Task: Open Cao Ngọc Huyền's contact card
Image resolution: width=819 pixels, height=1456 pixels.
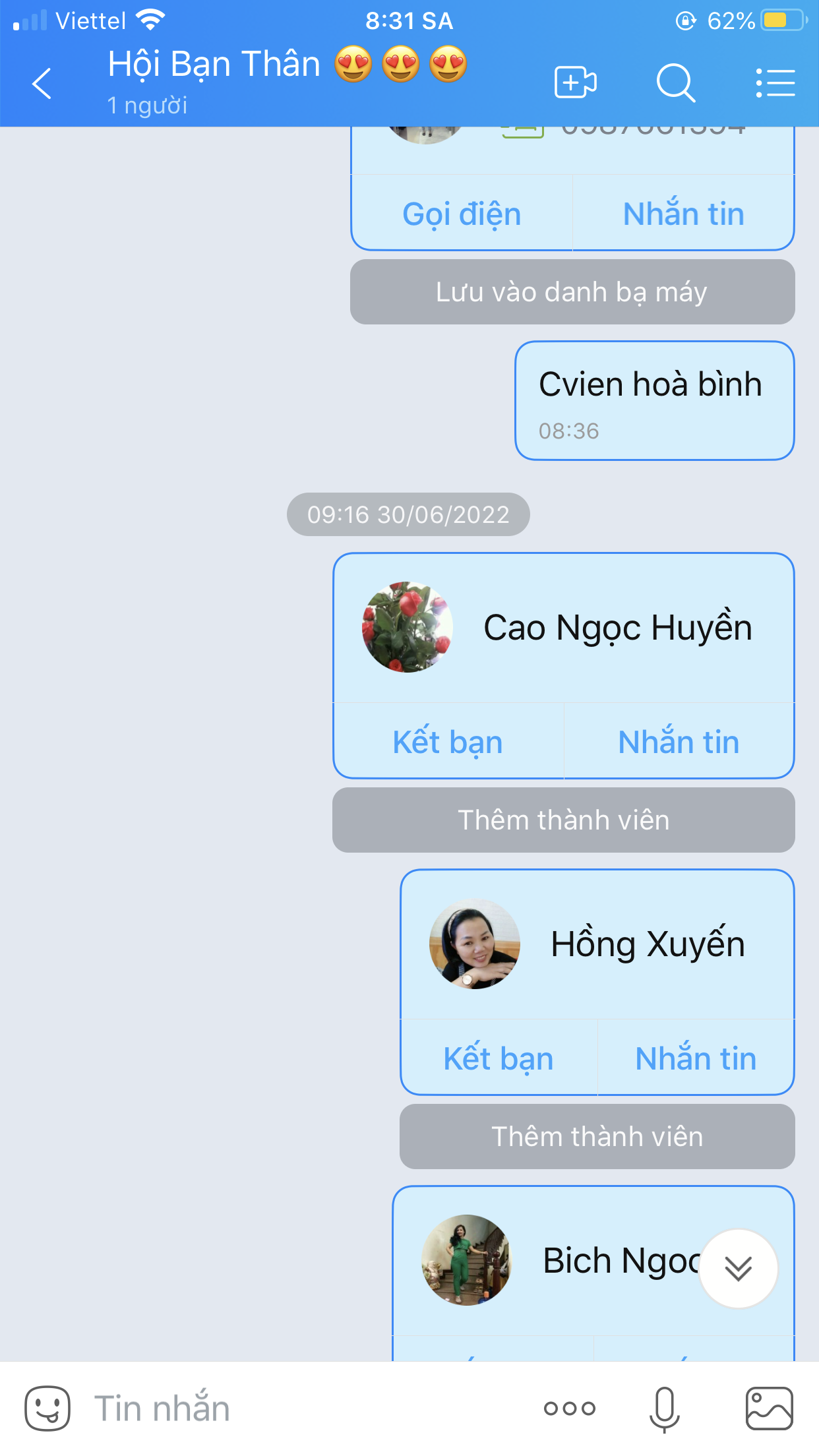Action: (564, 628)
